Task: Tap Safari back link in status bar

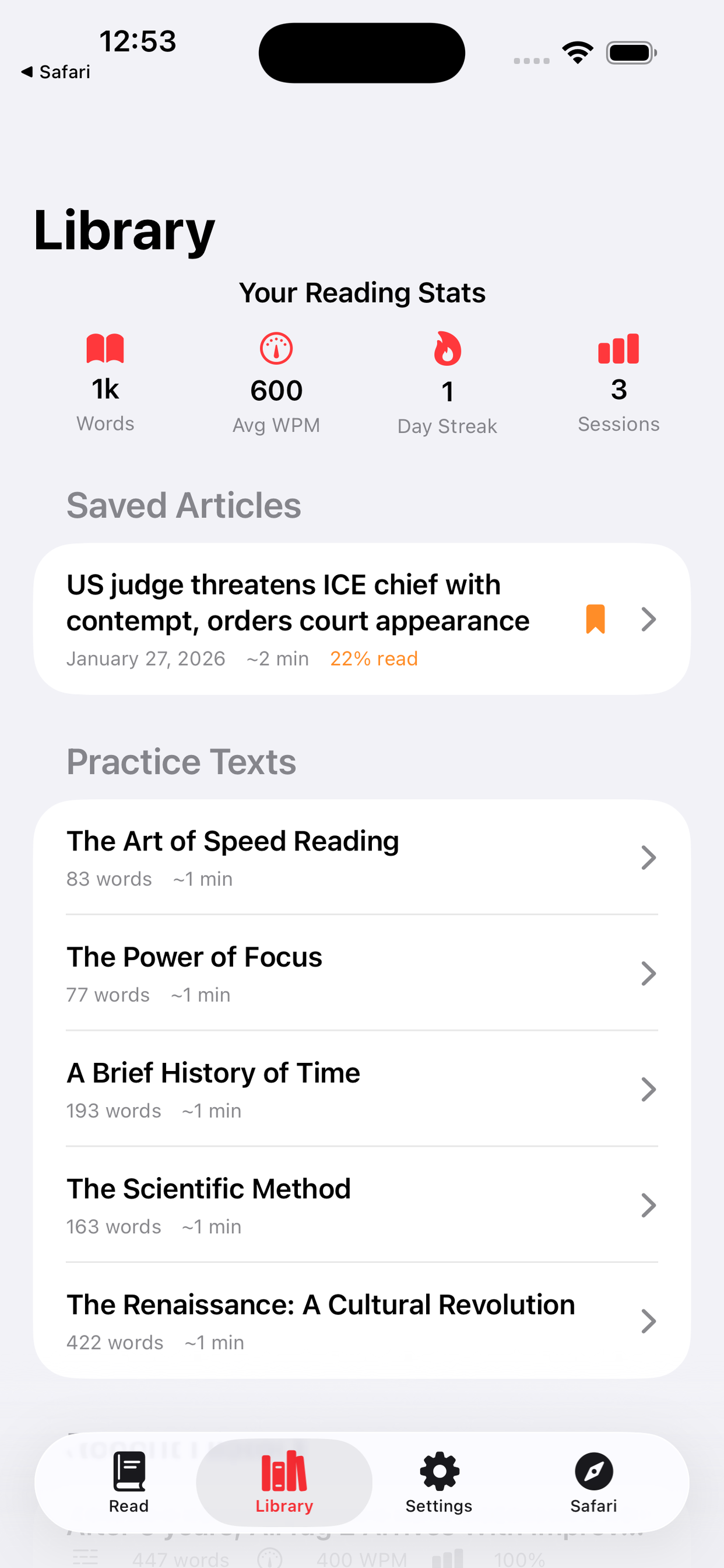Action: (x=56, y=71)
